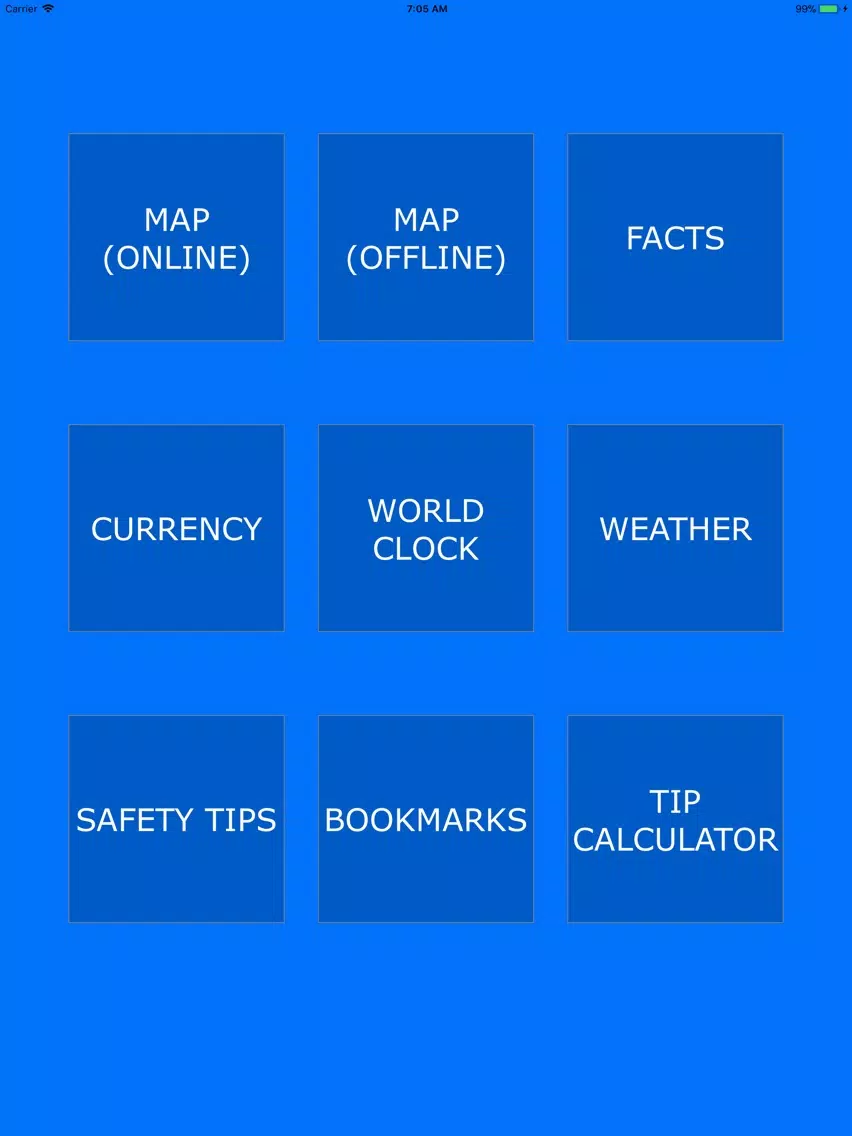Go to Bookmarks
This screenshot has height=1136, width=852.
pyautogui.click(x=426, y=819)
